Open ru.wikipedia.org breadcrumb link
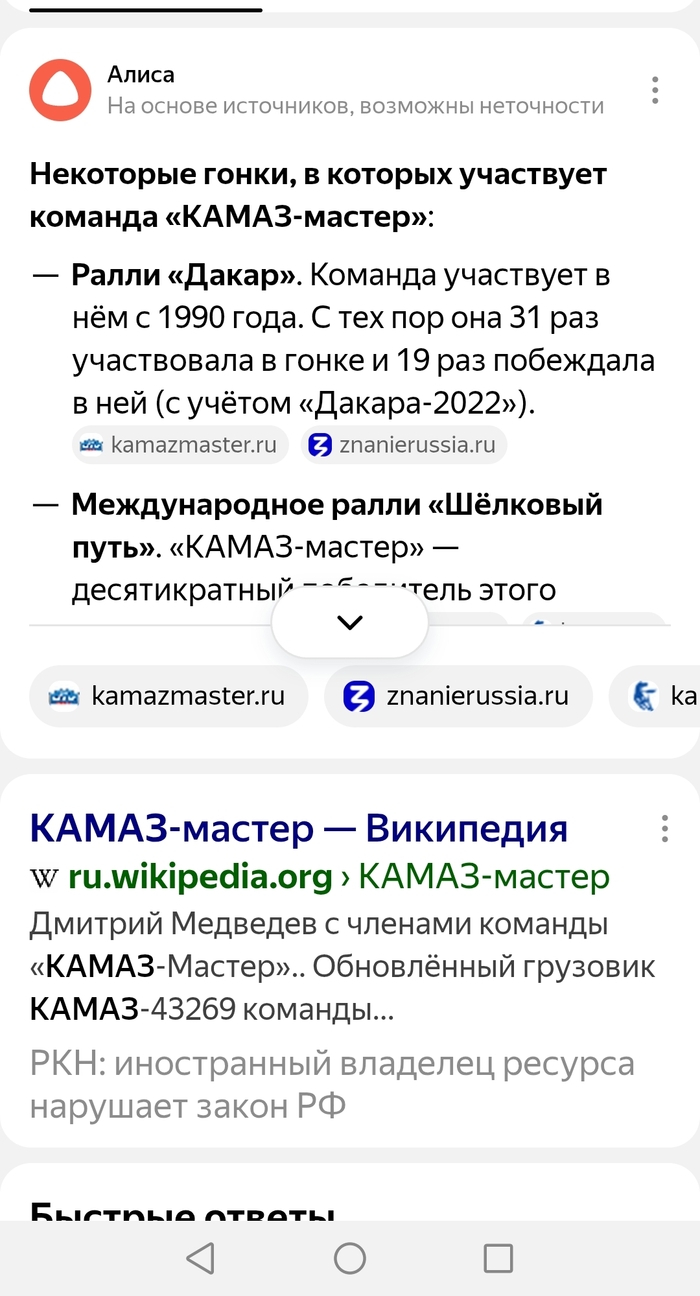The width and height of the screenshot is (700, 1296). pos(199,877)
